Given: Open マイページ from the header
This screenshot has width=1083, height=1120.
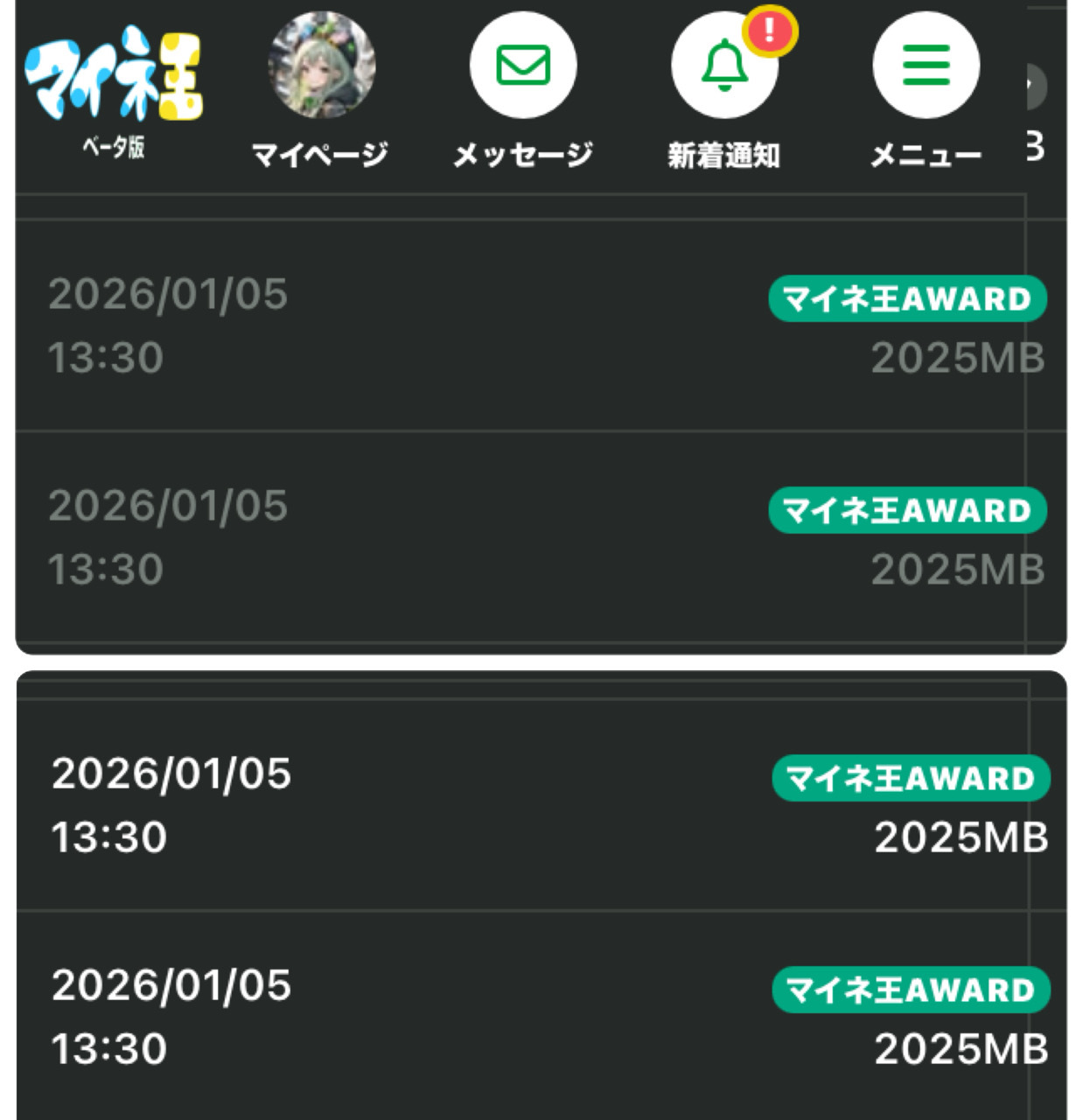Looking at the screenshot, I should click(321, 66).
